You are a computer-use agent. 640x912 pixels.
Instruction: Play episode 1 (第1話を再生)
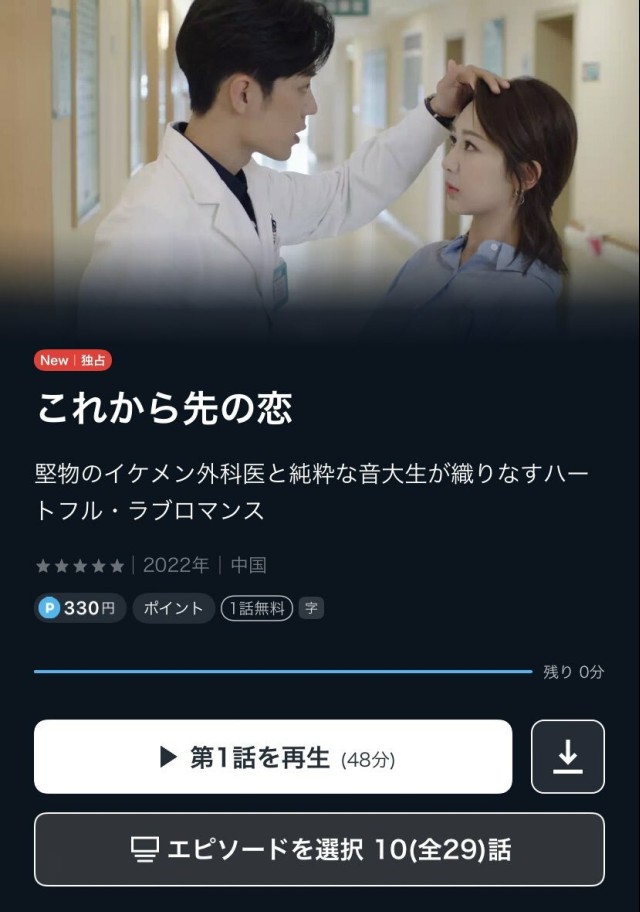(272, 757)
